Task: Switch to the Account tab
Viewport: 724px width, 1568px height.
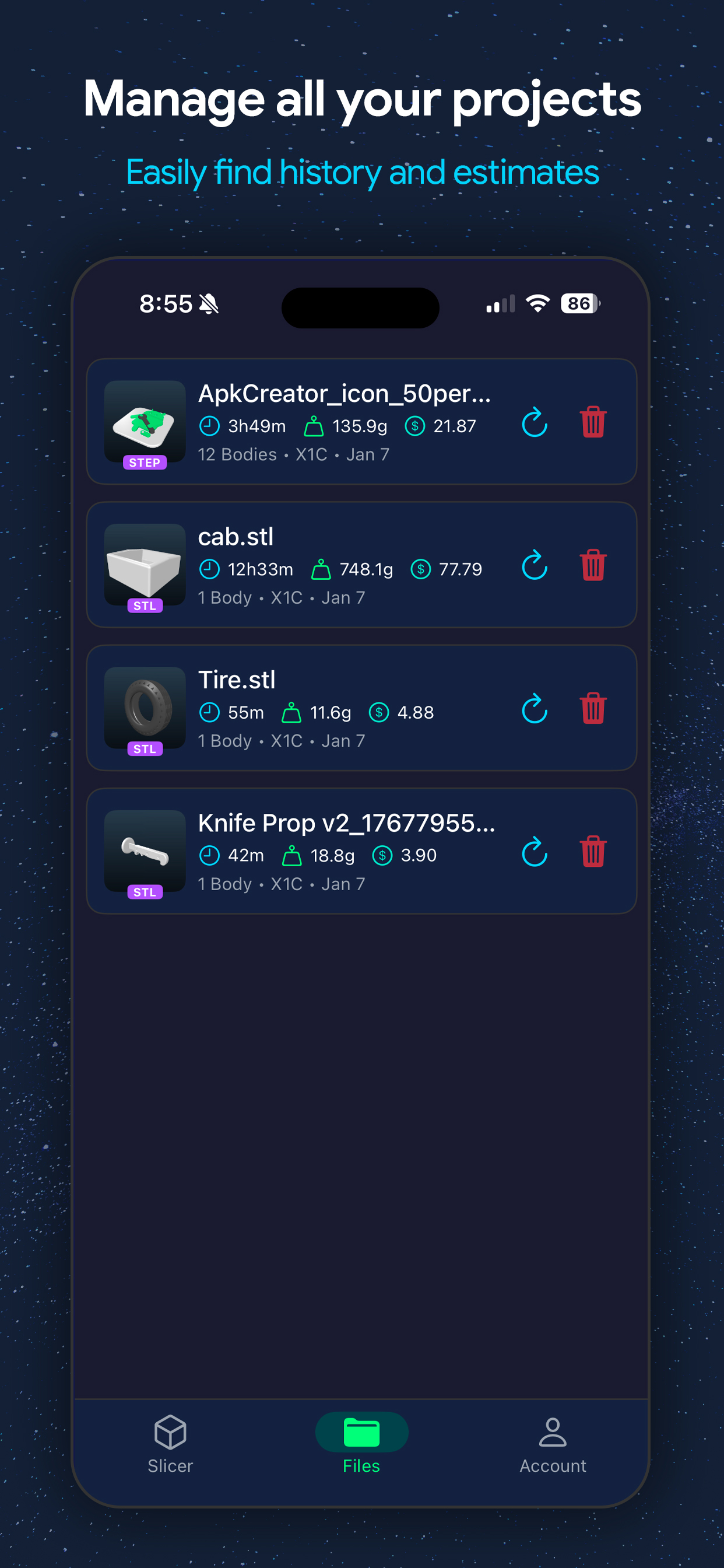Action: [x=552, y=1443]
